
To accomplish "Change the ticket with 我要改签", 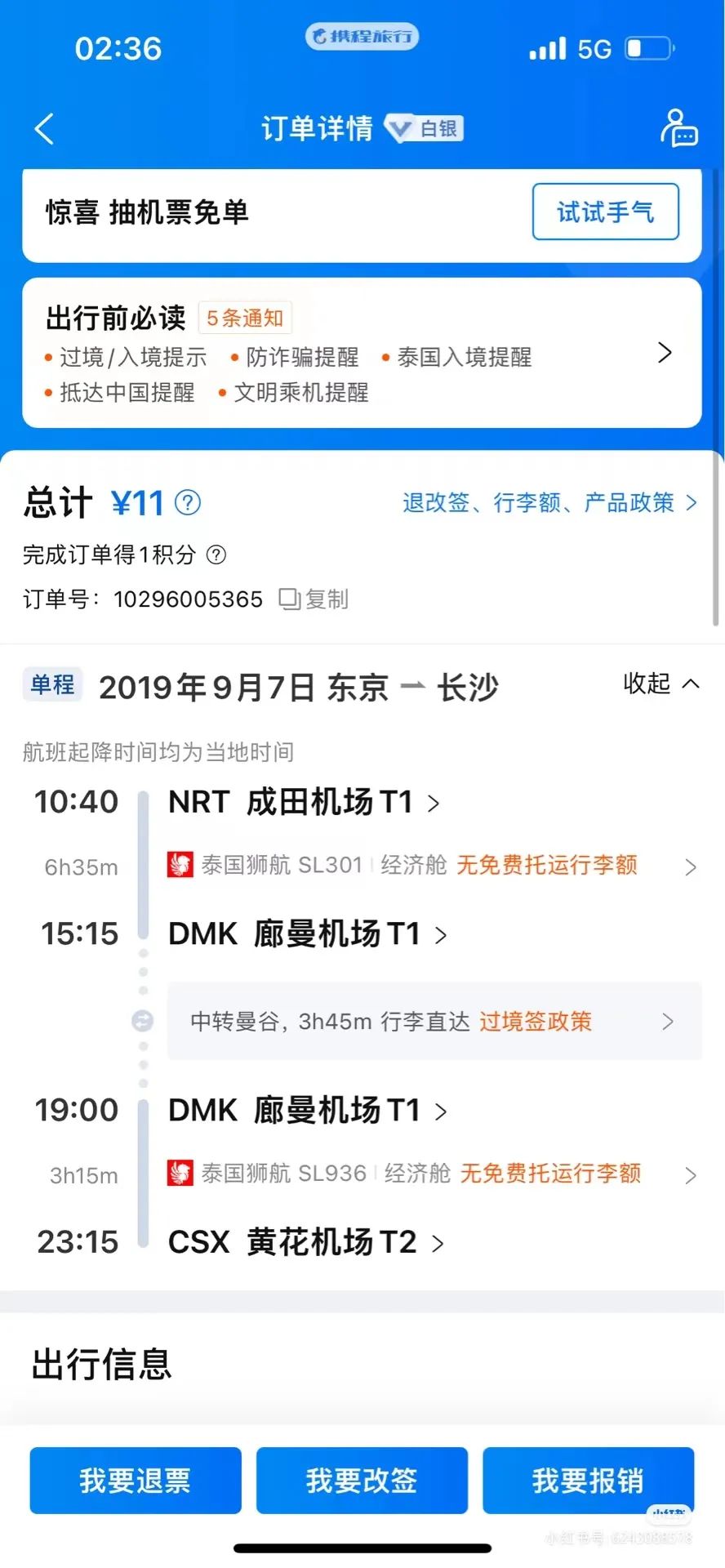I will [362, 1480].
